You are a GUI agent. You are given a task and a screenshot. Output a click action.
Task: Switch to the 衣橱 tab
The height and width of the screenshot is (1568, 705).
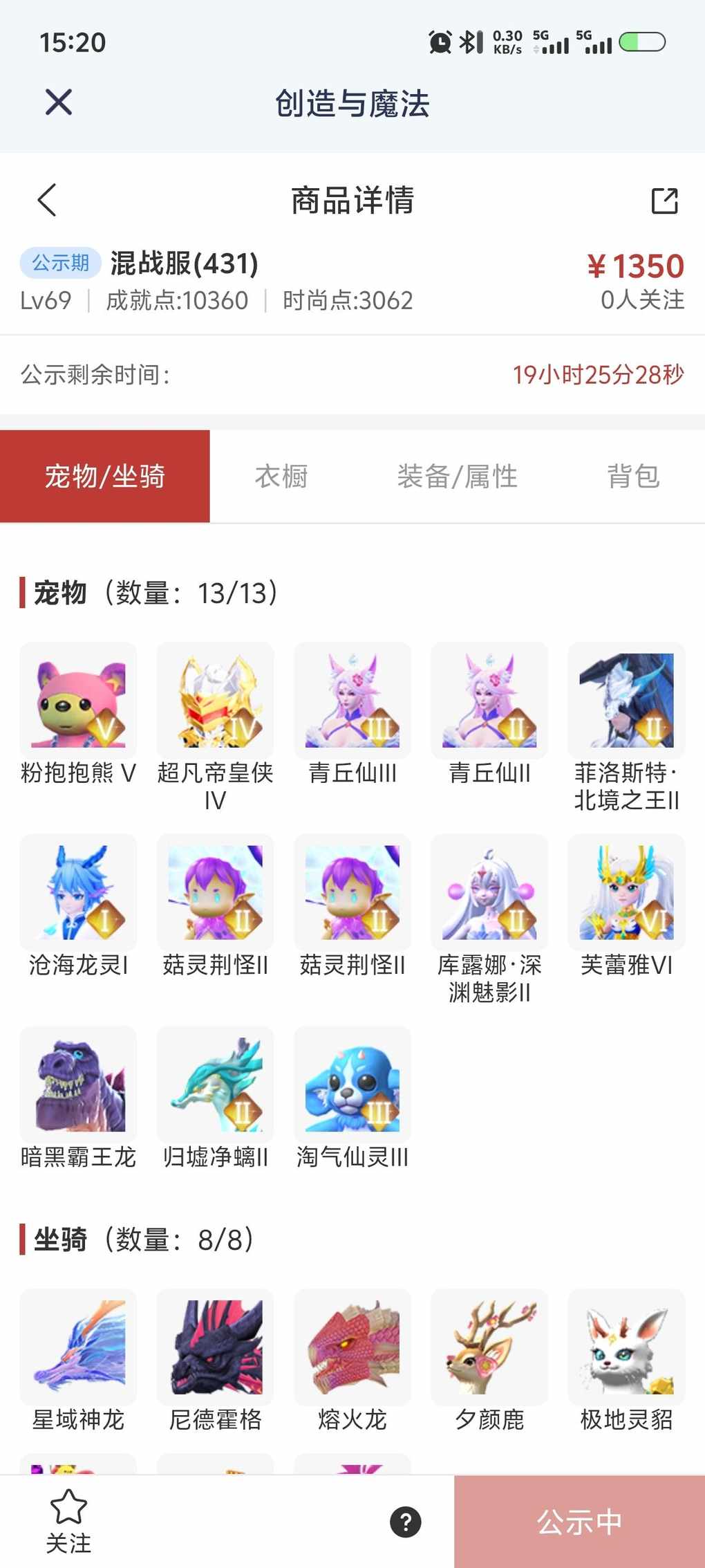coord(281,477)
